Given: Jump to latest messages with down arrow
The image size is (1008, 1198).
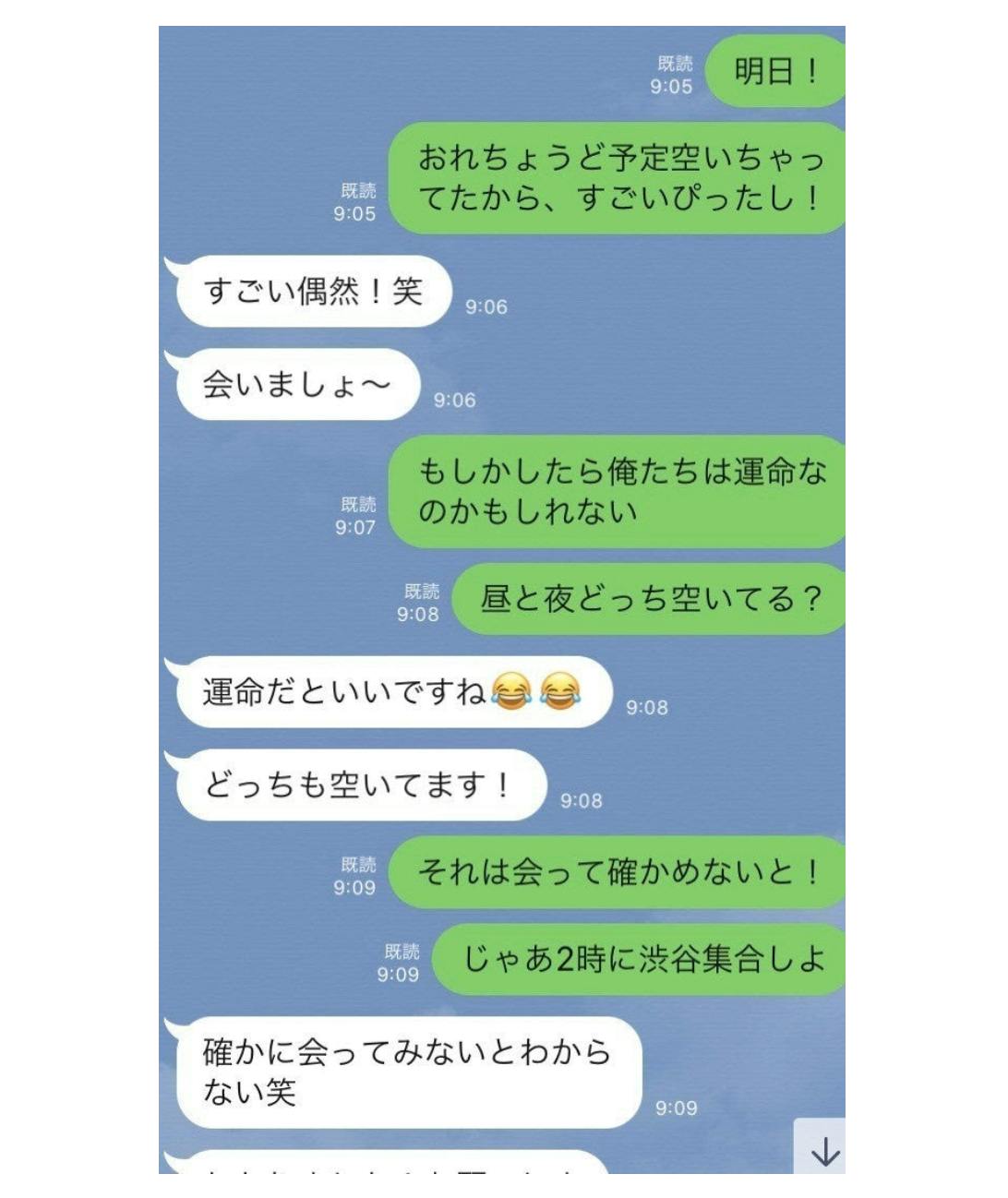Looking at the screenshot, I should (x=822, y=1150).
